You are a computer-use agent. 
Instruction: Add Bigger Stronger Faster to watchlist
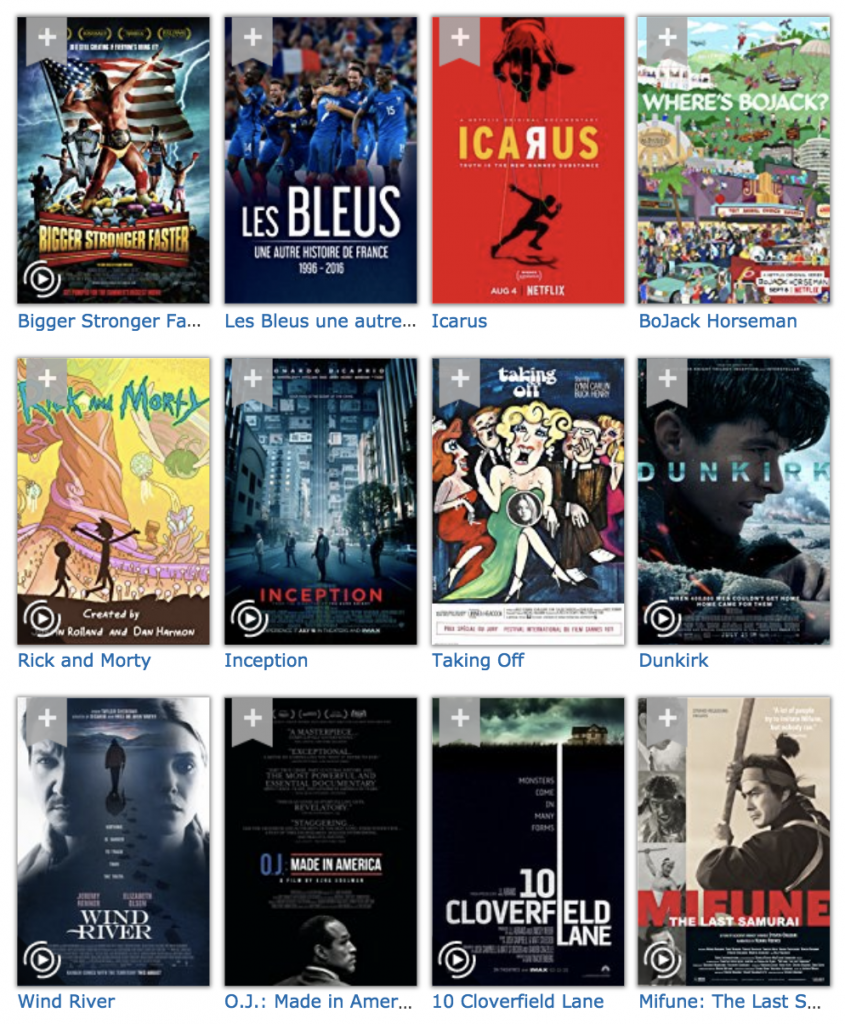click(46, 38)
